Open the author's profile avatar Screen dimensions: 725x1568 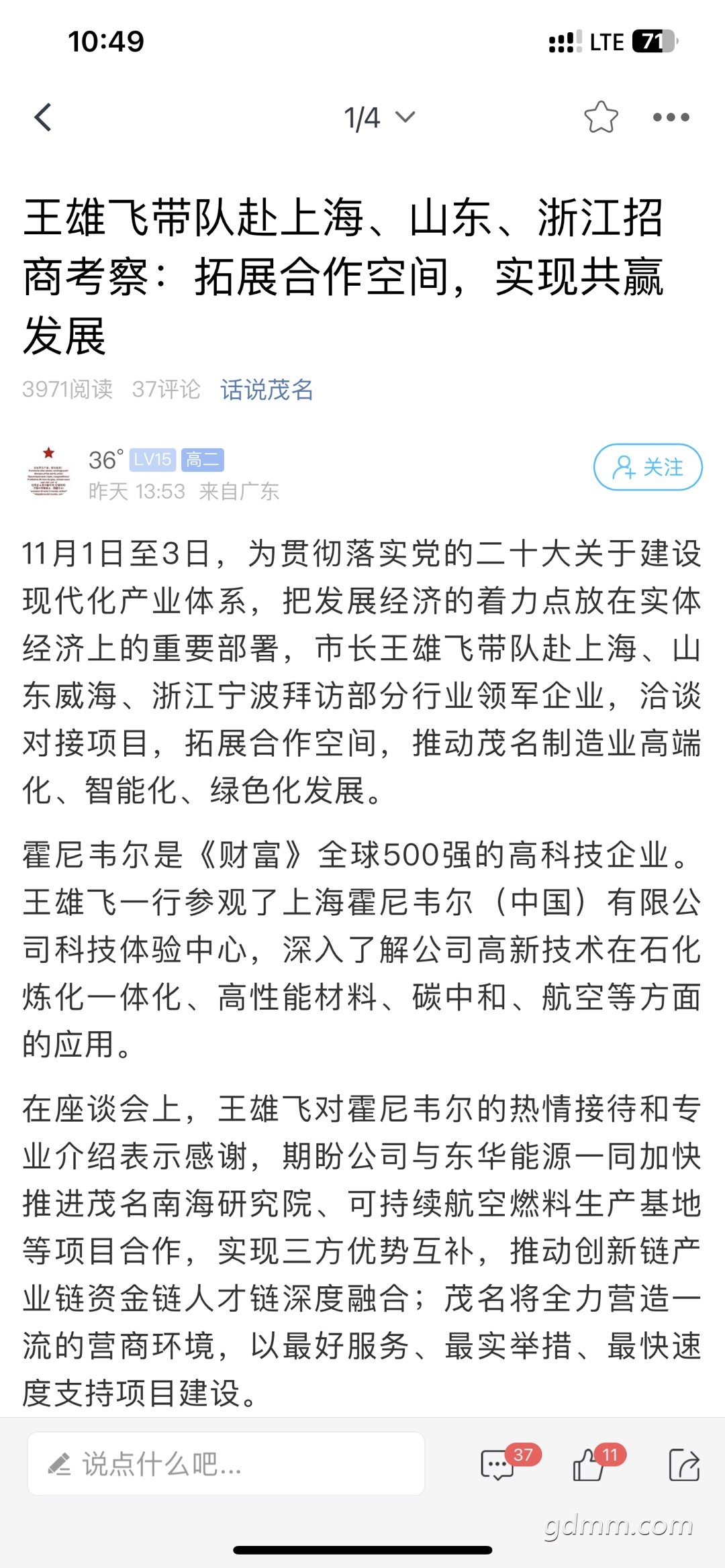pos(48,472)
